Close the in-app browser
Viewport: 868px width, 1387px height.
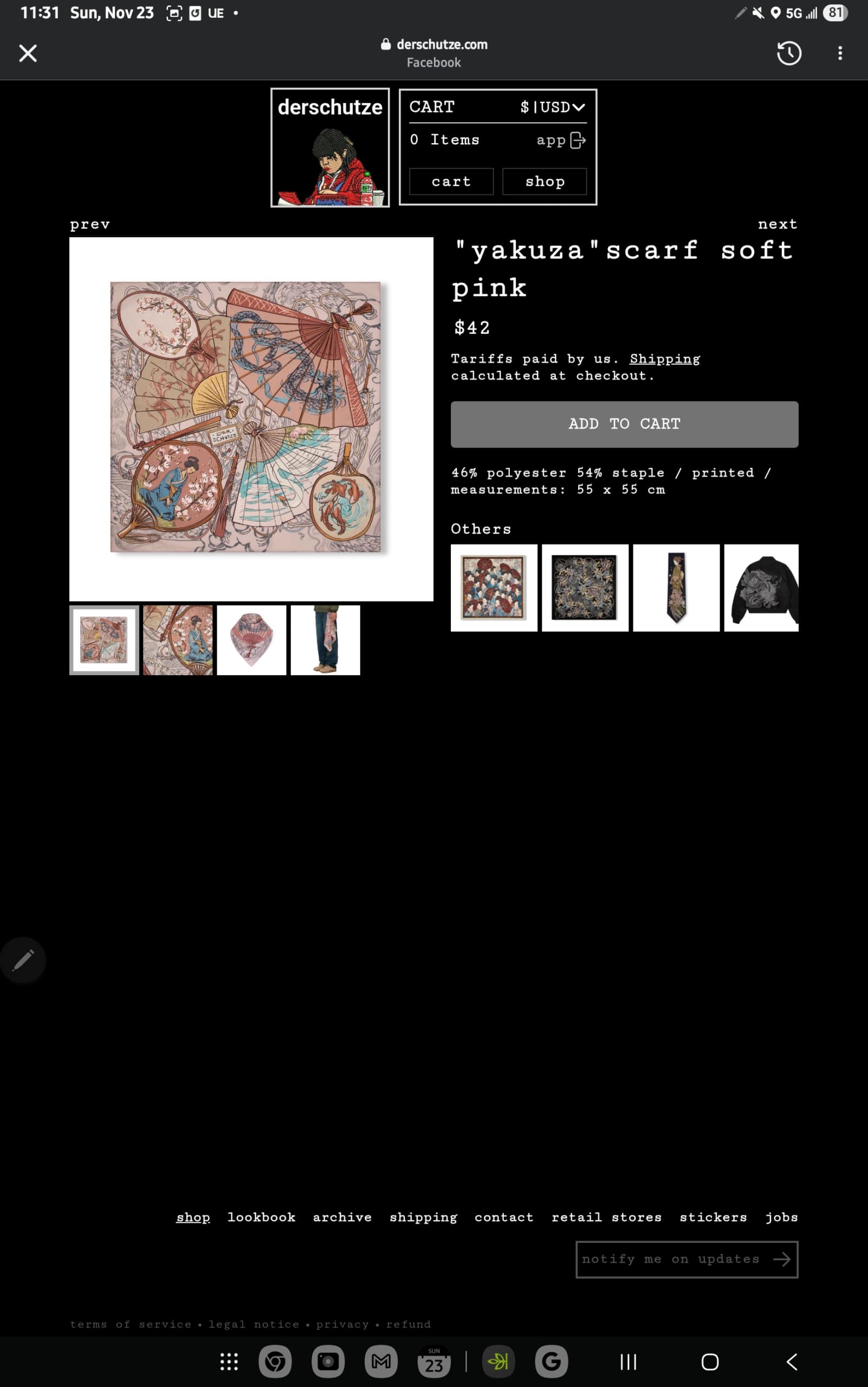(28, 54)
